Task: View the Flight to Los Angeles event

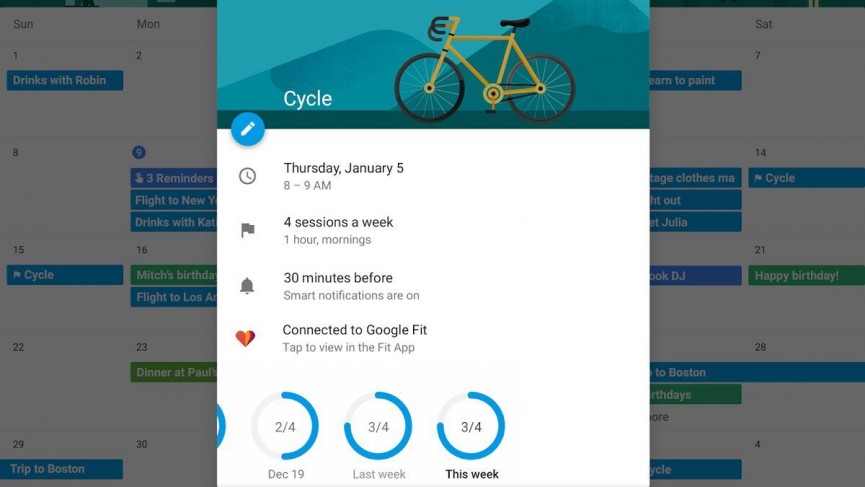Action: (173, 297)
